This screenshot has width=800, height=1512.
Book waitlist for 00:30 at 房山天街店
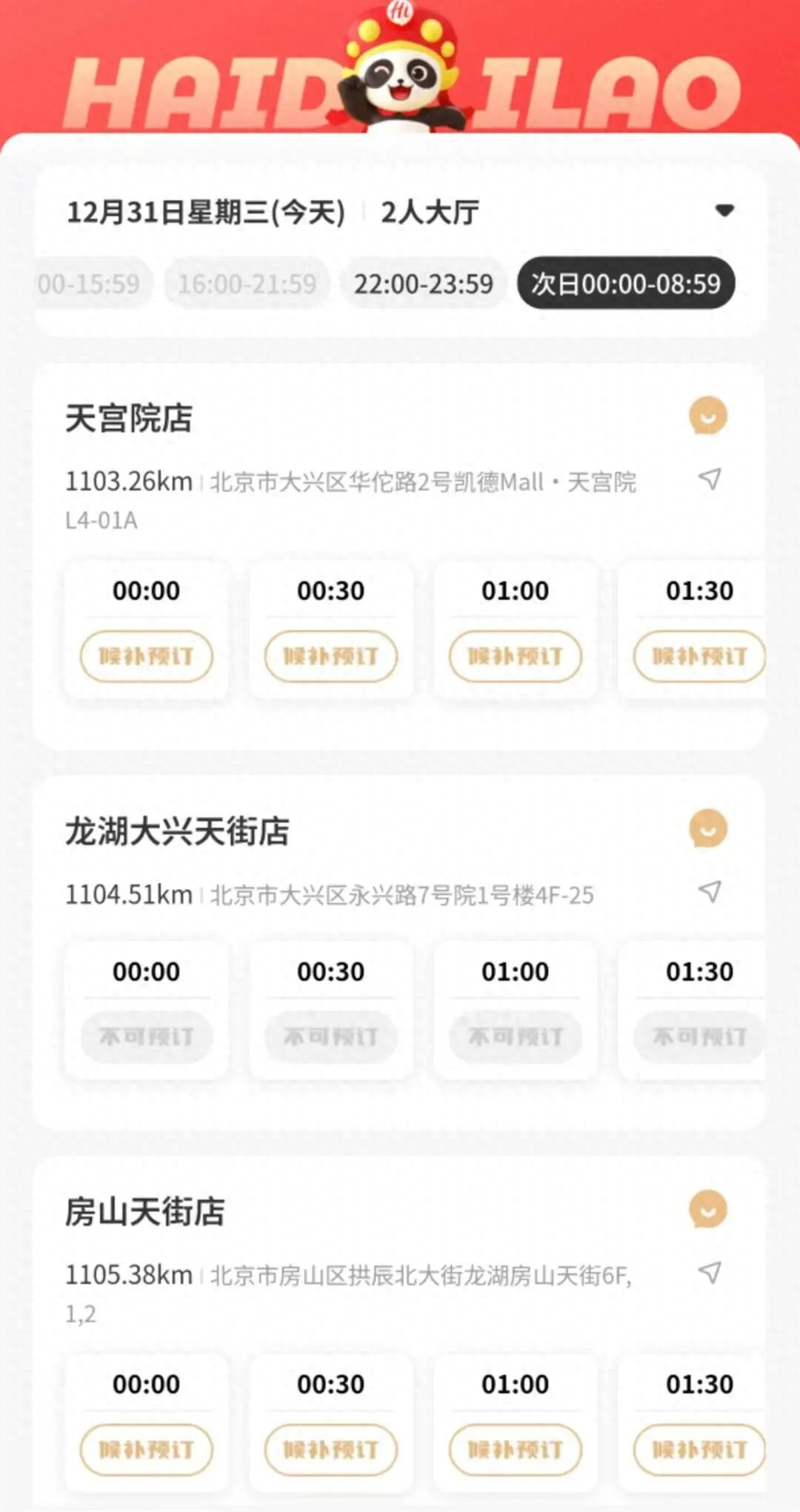[x=330, y=1450]
